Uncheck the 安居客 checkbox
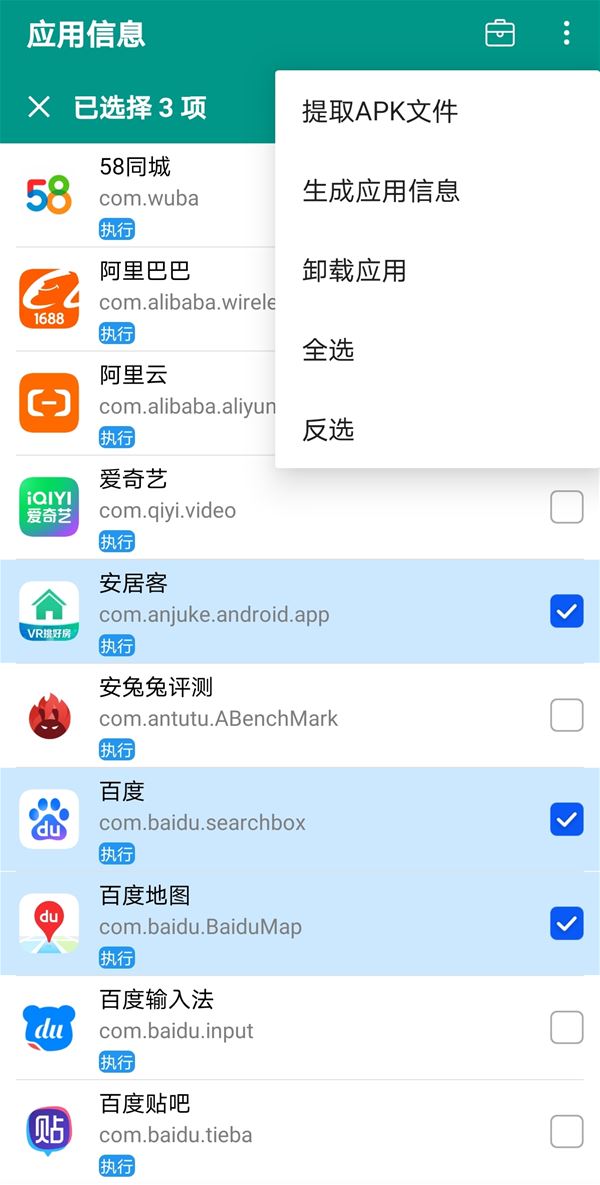 566,611
